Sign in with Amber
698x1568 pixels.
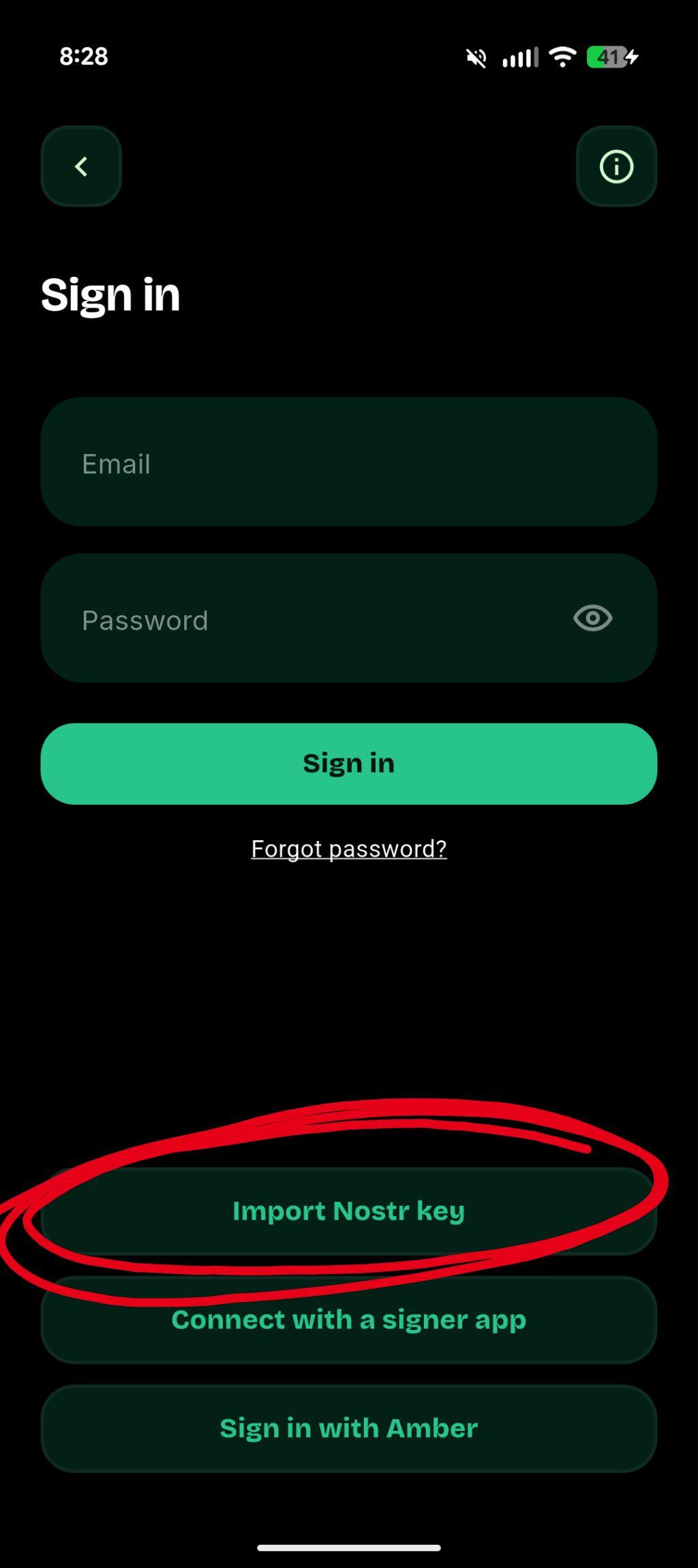tap(348, 1428)
